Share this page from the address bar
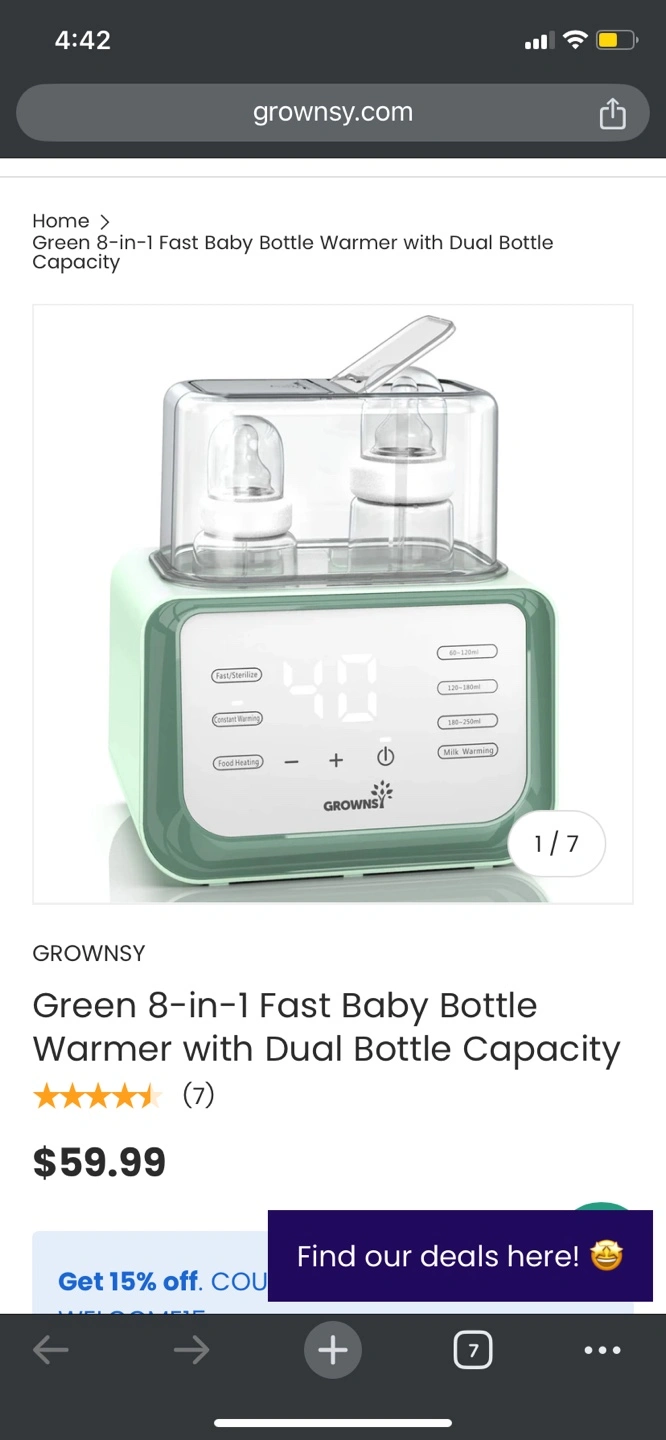This screenshot has height=1440, width=666. coord(612,114)
